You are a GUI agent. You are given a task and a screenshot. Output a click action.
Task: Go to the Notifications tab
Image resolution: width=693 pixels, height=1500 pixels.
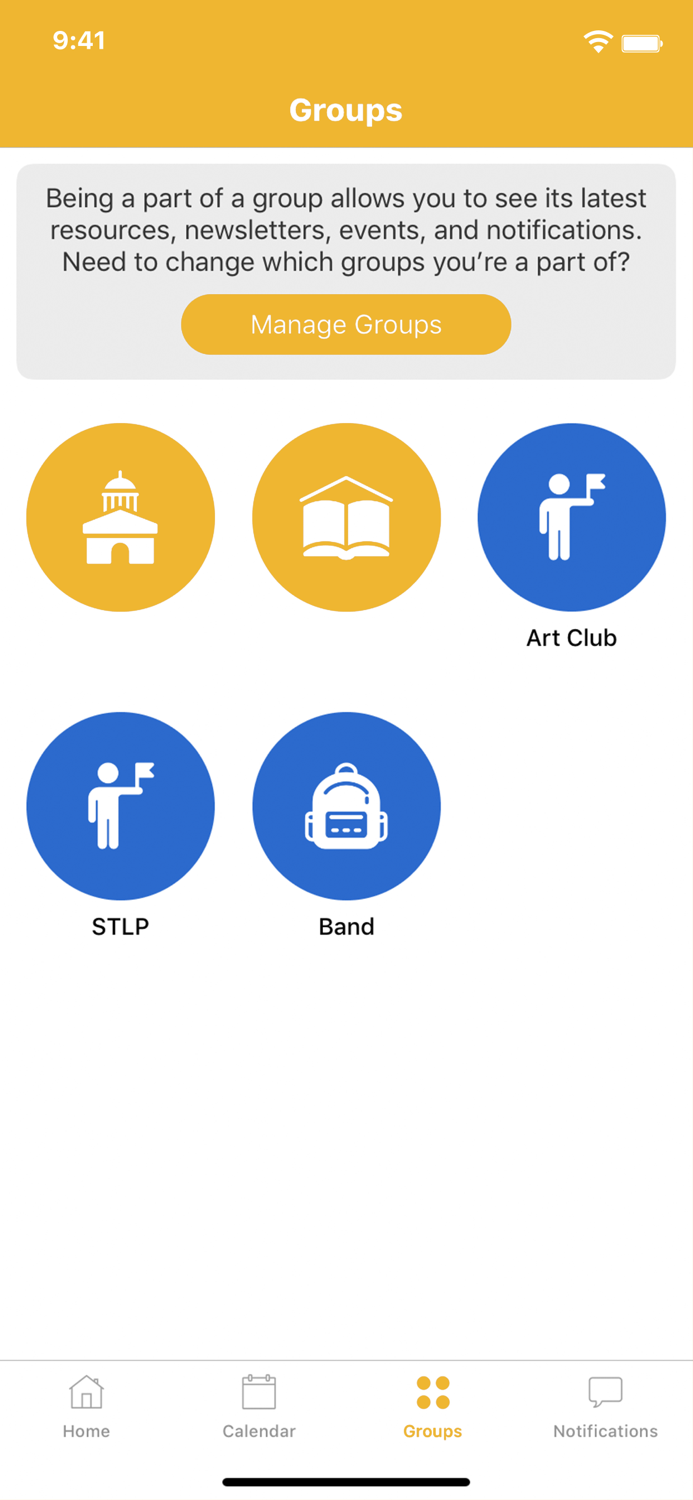tap(605, 1407)
